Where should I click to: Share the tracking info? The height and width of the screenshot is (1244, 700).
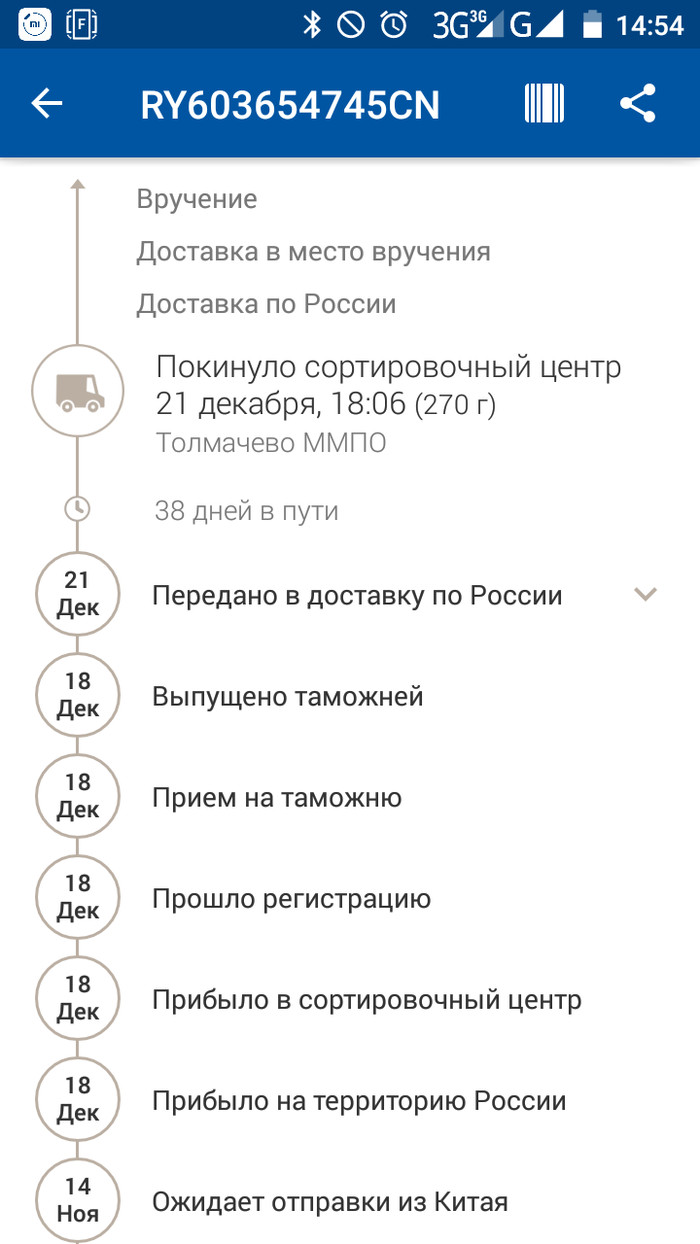point(637,104)
